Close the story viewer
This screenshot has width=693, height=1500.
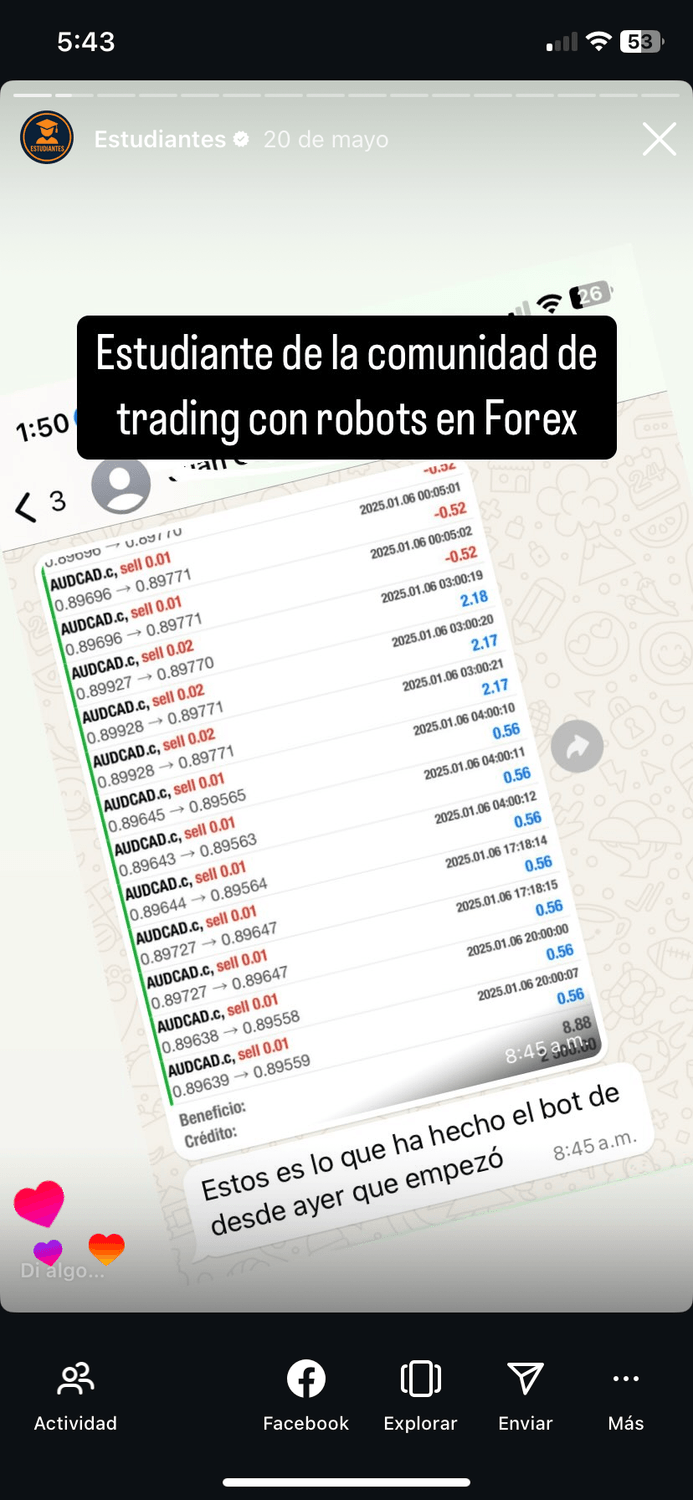659,139
